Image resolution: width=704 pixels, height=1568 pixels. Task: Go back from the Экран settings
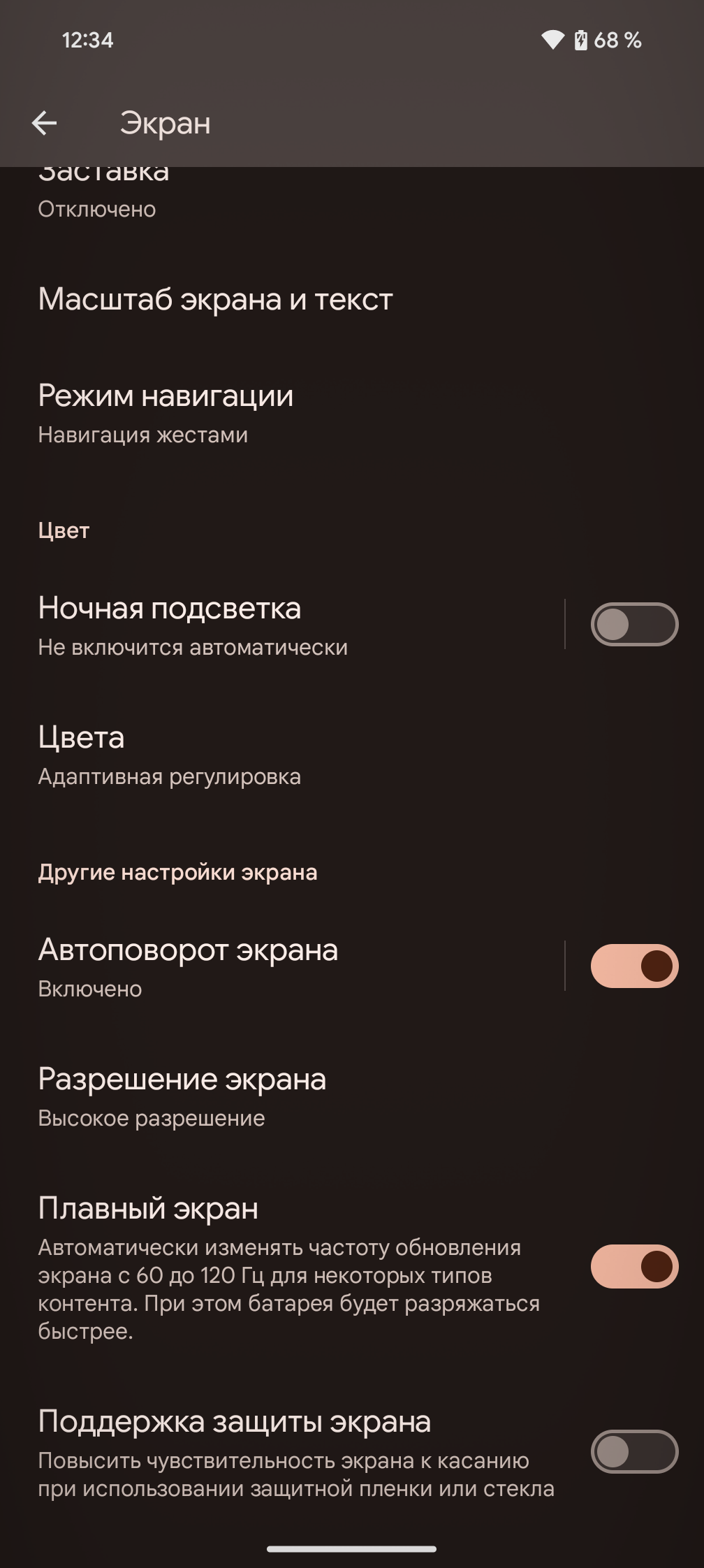44,124
